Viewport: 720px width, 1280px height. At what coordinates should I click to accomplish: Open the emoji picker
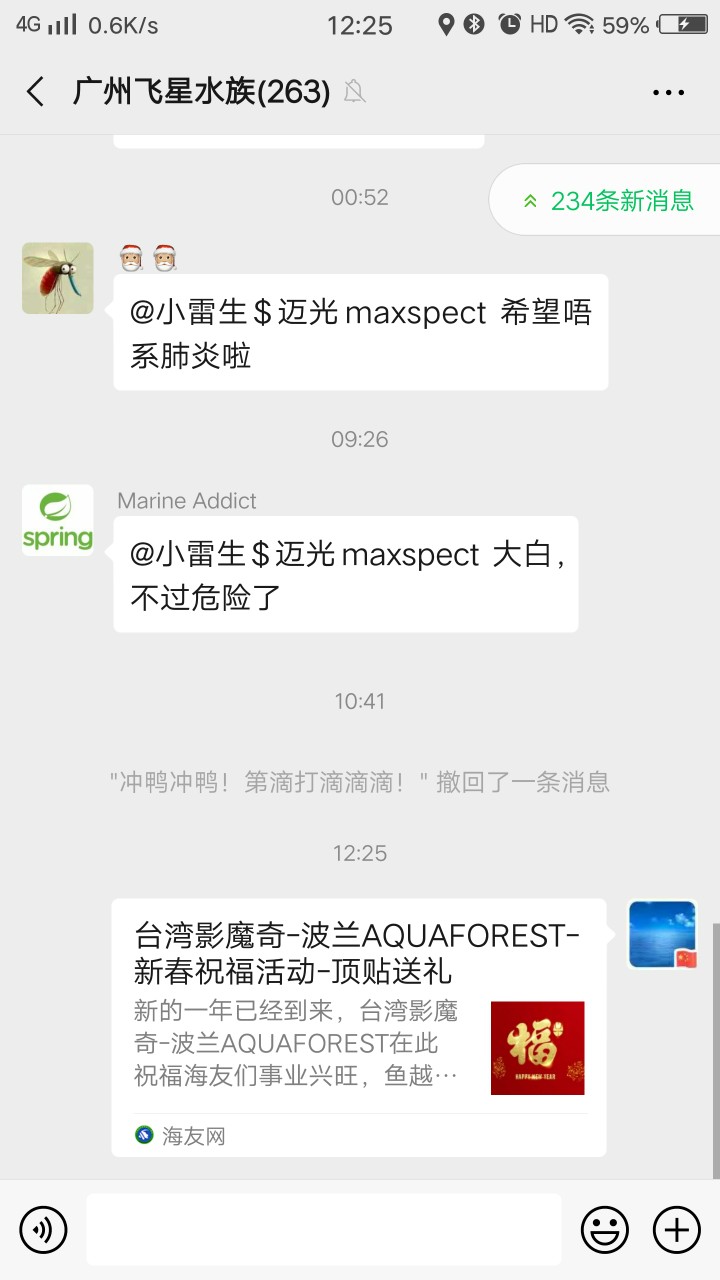tap(605, 1229)
